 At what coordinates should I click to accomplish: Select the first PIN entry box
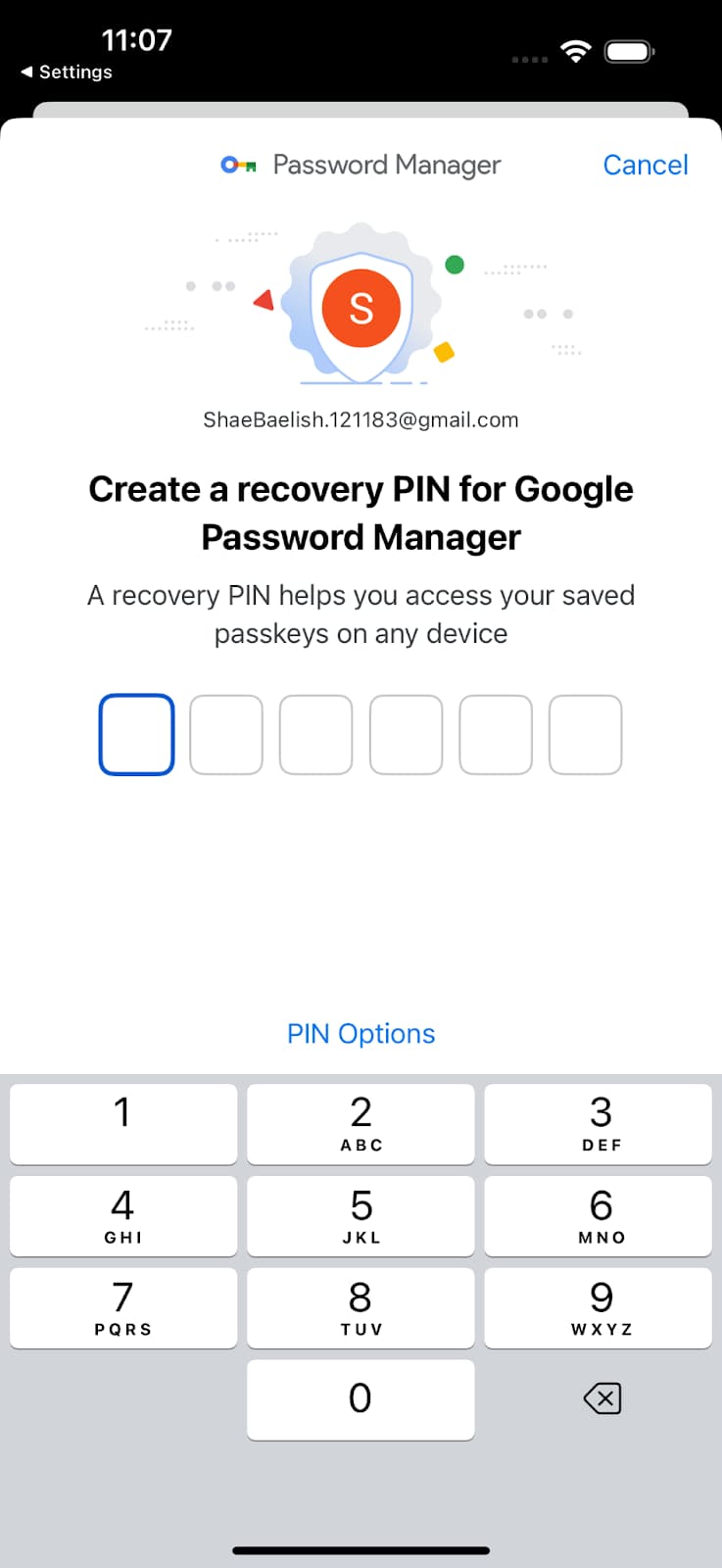tap(136, 735)
